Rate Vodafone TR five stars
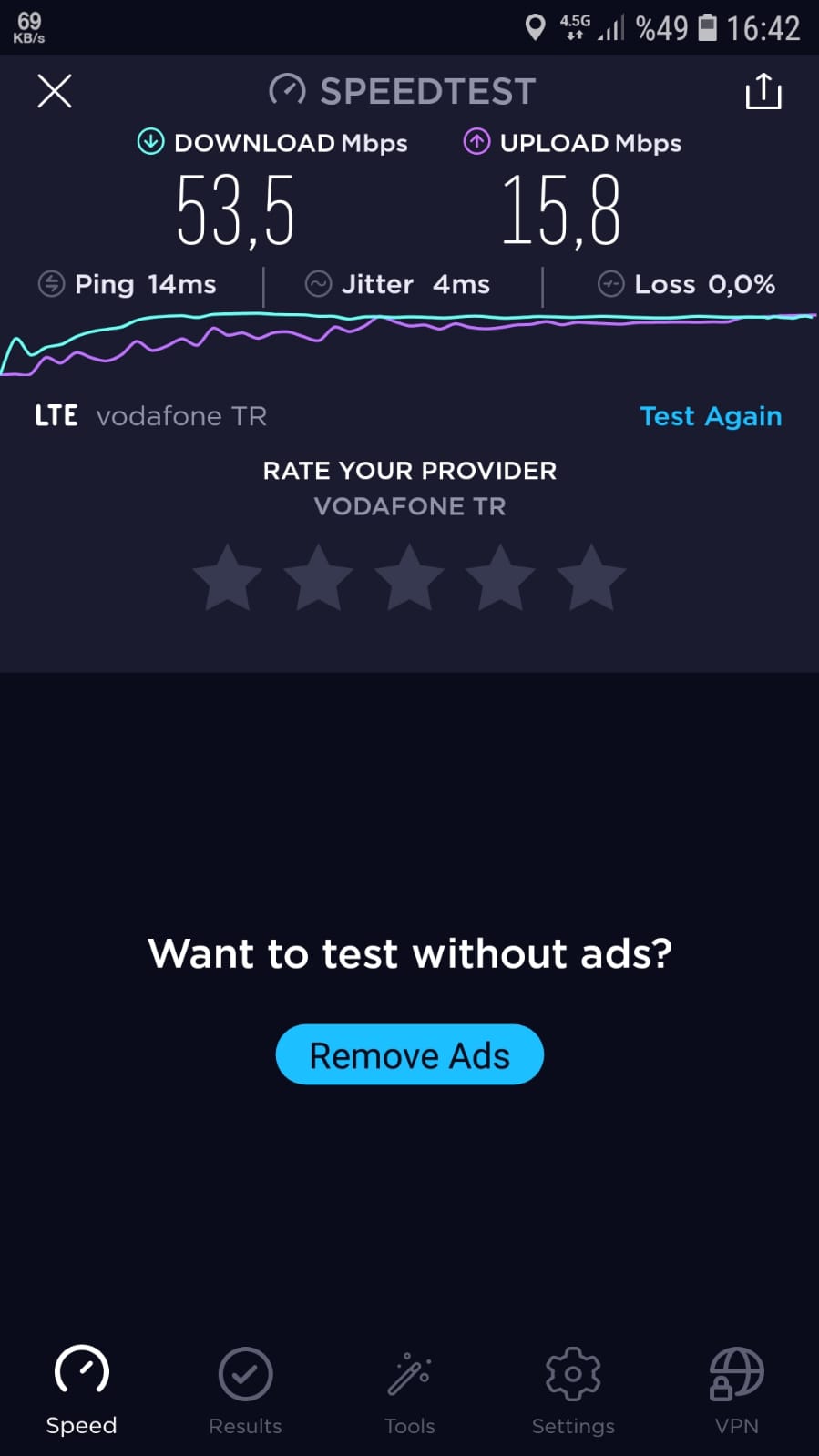The height and width of the screenshot is (1456, 819). 592,577
